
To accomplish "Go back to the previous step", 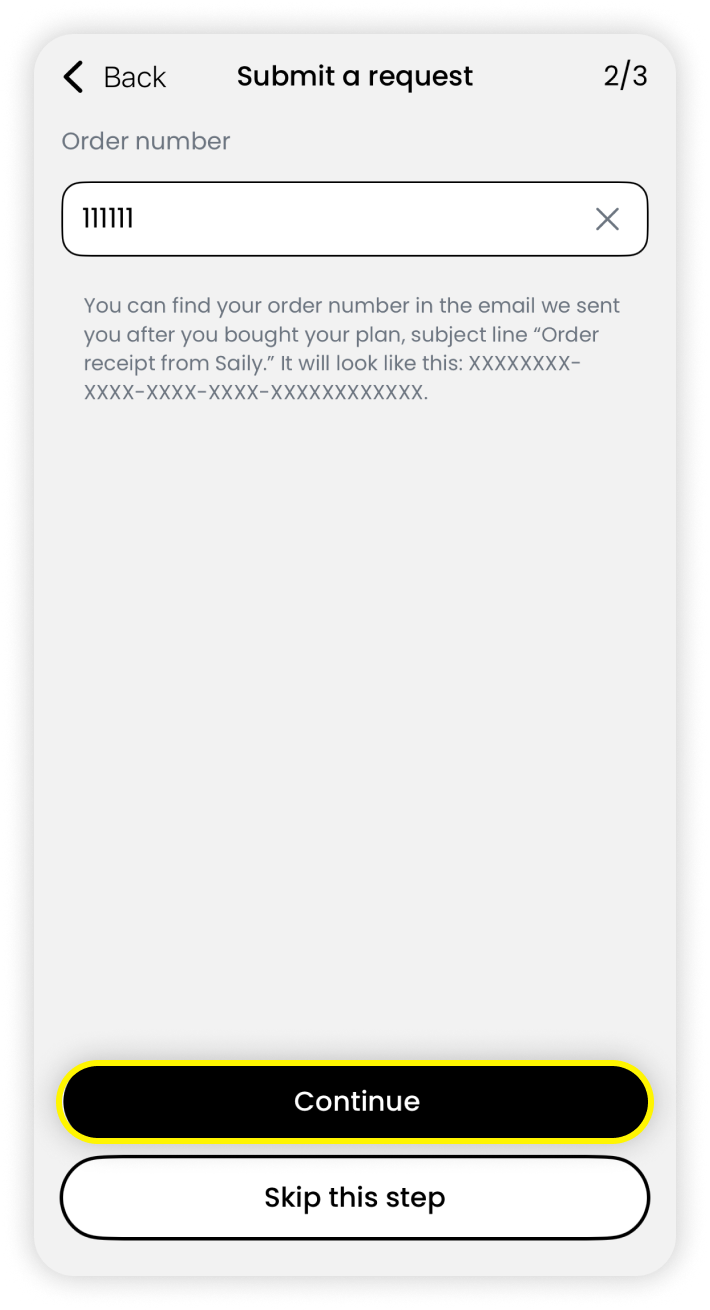I will click(113, 77).
